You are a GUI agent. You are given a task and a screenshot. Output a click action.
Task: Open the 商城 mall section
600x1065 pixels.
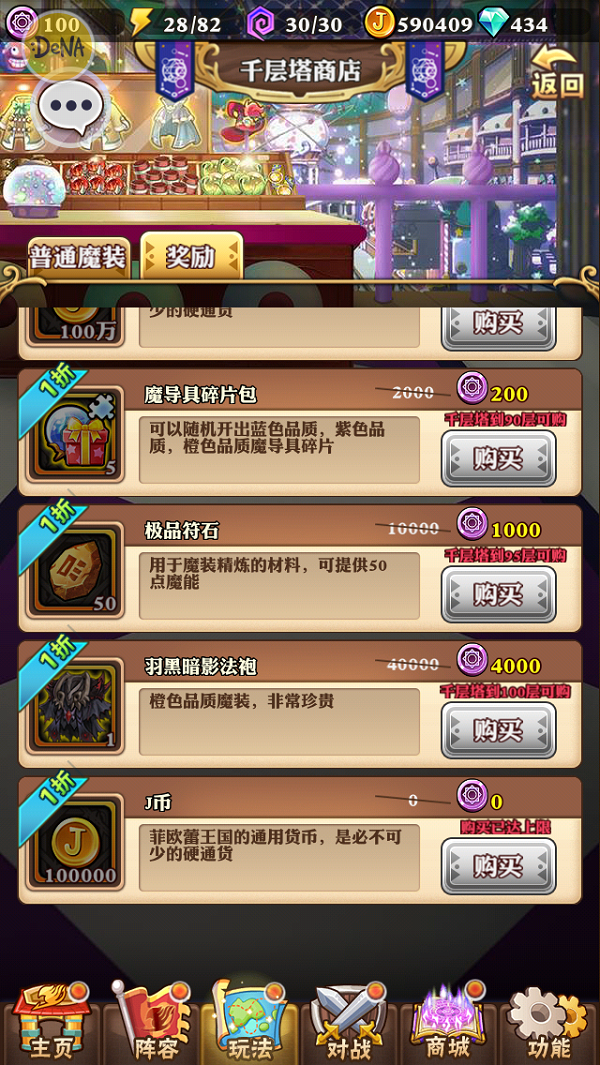point(447,1021)
